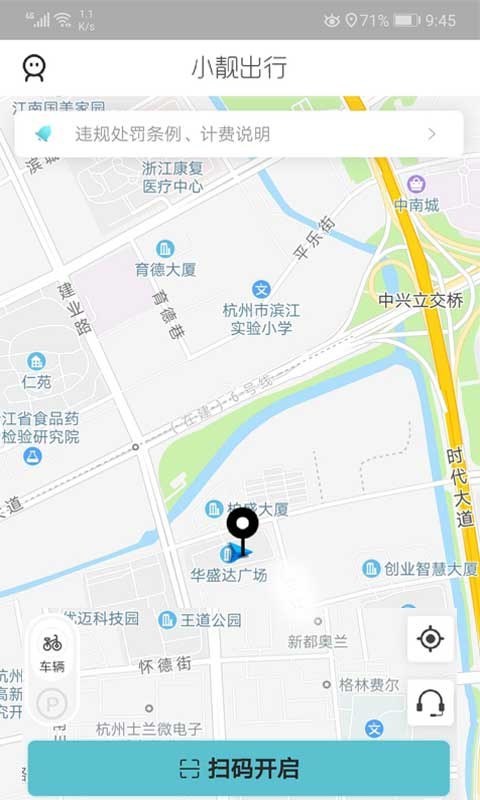Select the 车辆 bicycle option

[52, 653]
